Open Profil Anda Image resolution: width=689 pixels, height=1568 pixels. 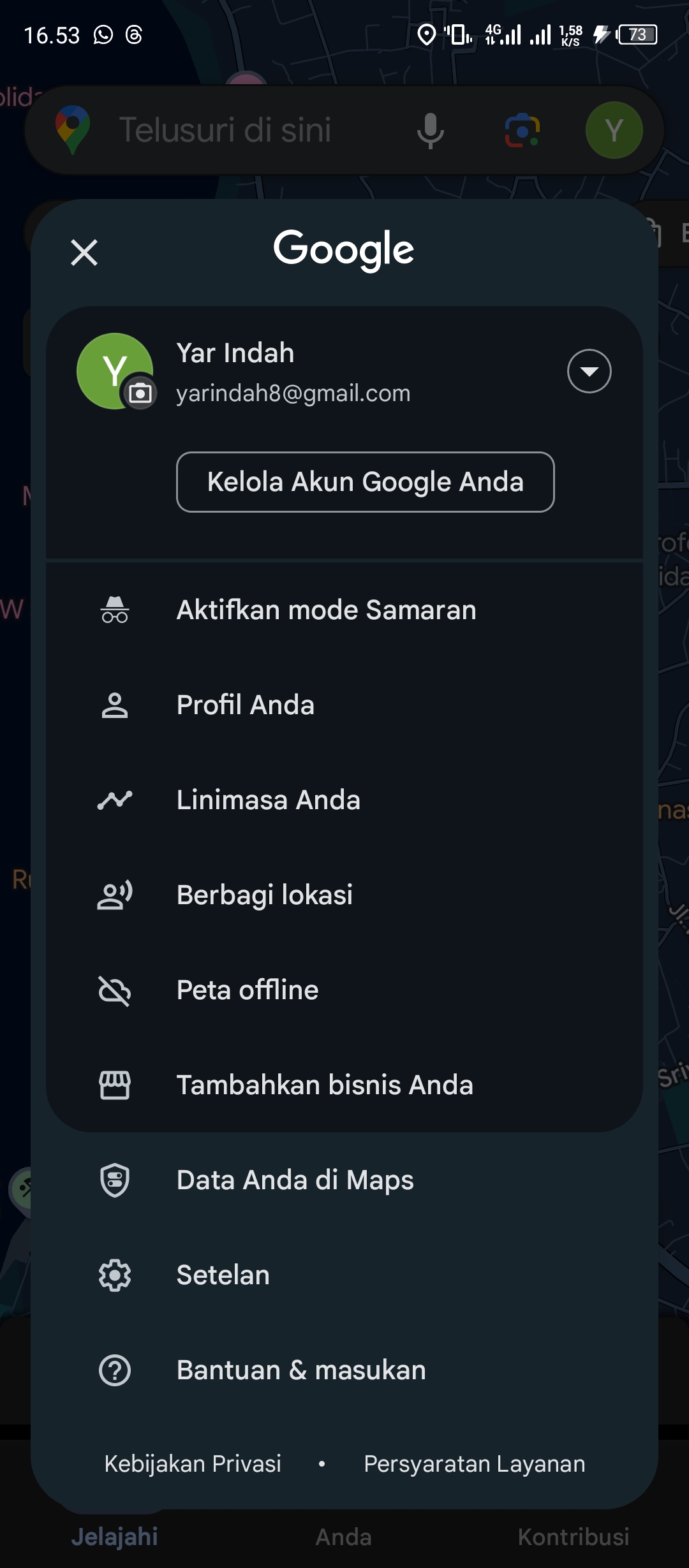[x=344, y=705]
